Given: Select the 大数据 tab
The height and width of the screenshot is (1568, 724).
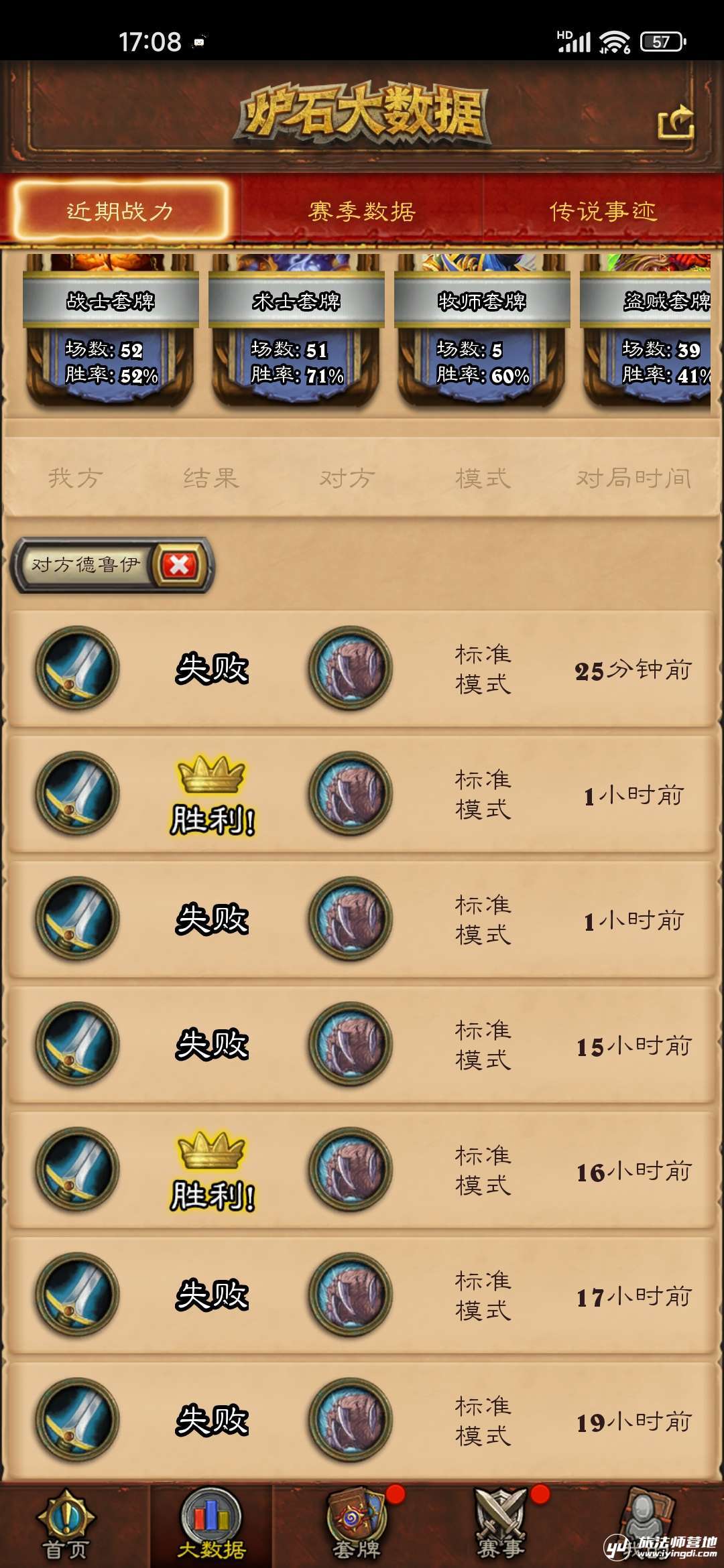Looking at the screenshot, I should (211, 1524).
